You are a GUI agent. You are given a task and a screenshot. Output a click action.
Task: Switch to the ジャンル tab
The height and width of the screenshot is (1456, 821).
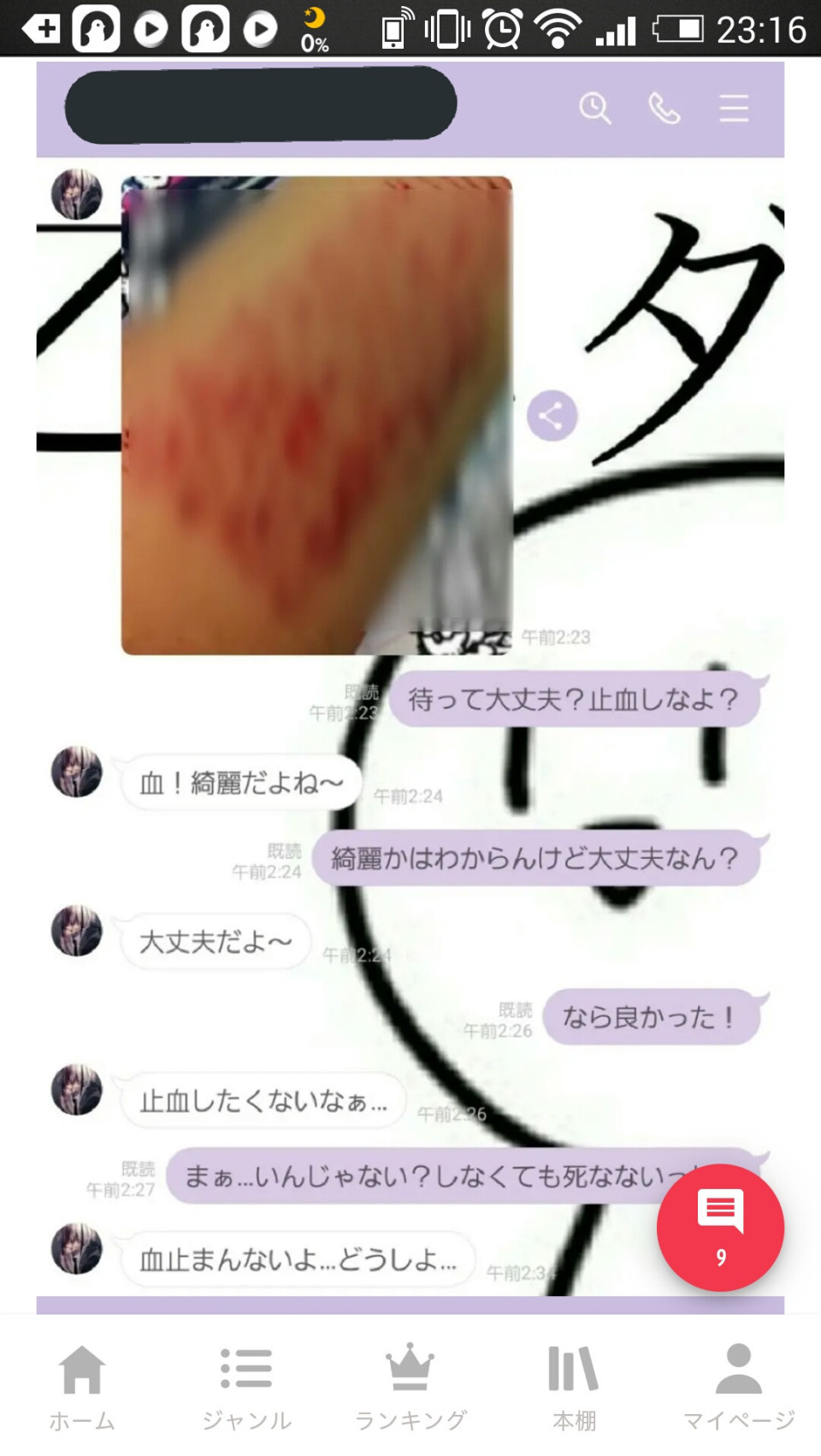coord(246,1386)
